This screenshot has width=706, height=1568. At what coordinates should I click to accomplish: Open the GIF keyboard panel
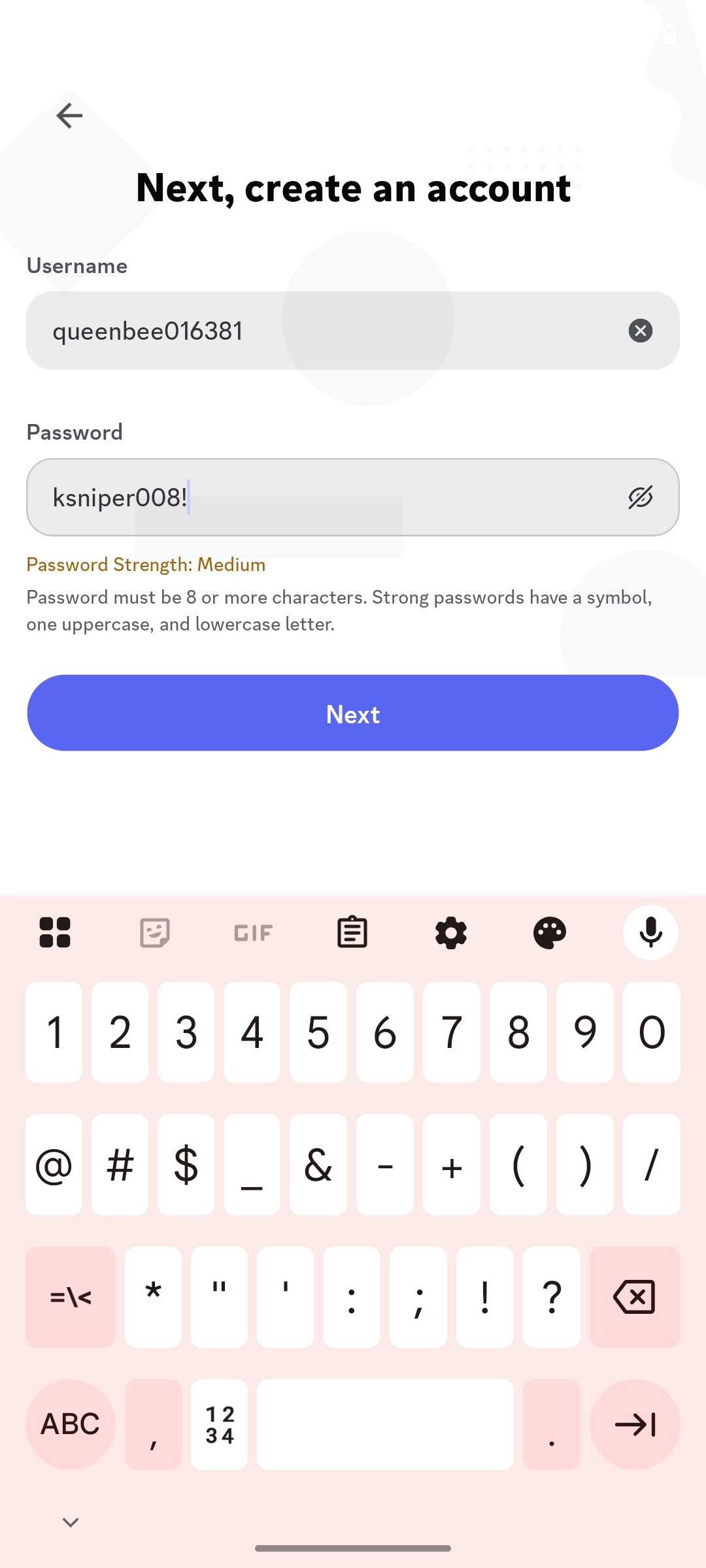click(253, 933)
